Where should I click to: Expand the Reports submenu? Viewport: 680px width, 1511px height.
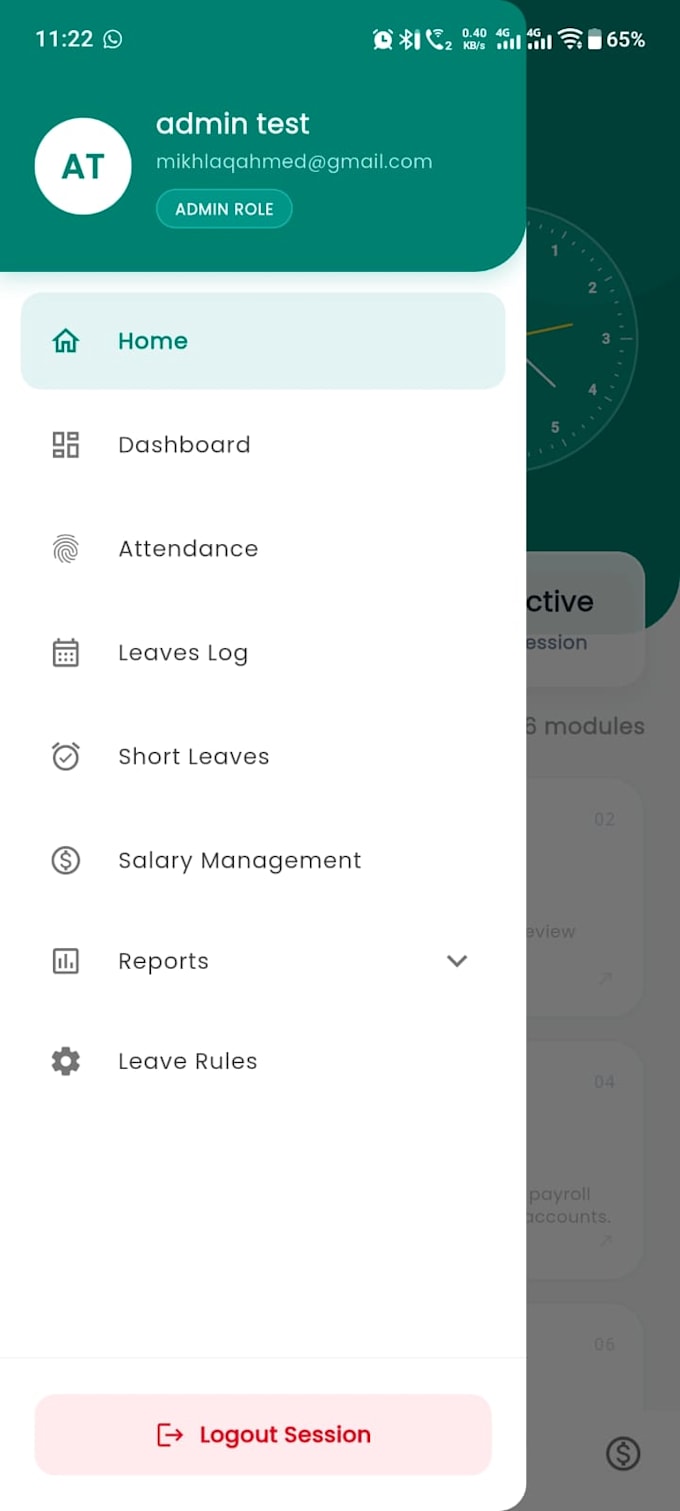(263, 961)
